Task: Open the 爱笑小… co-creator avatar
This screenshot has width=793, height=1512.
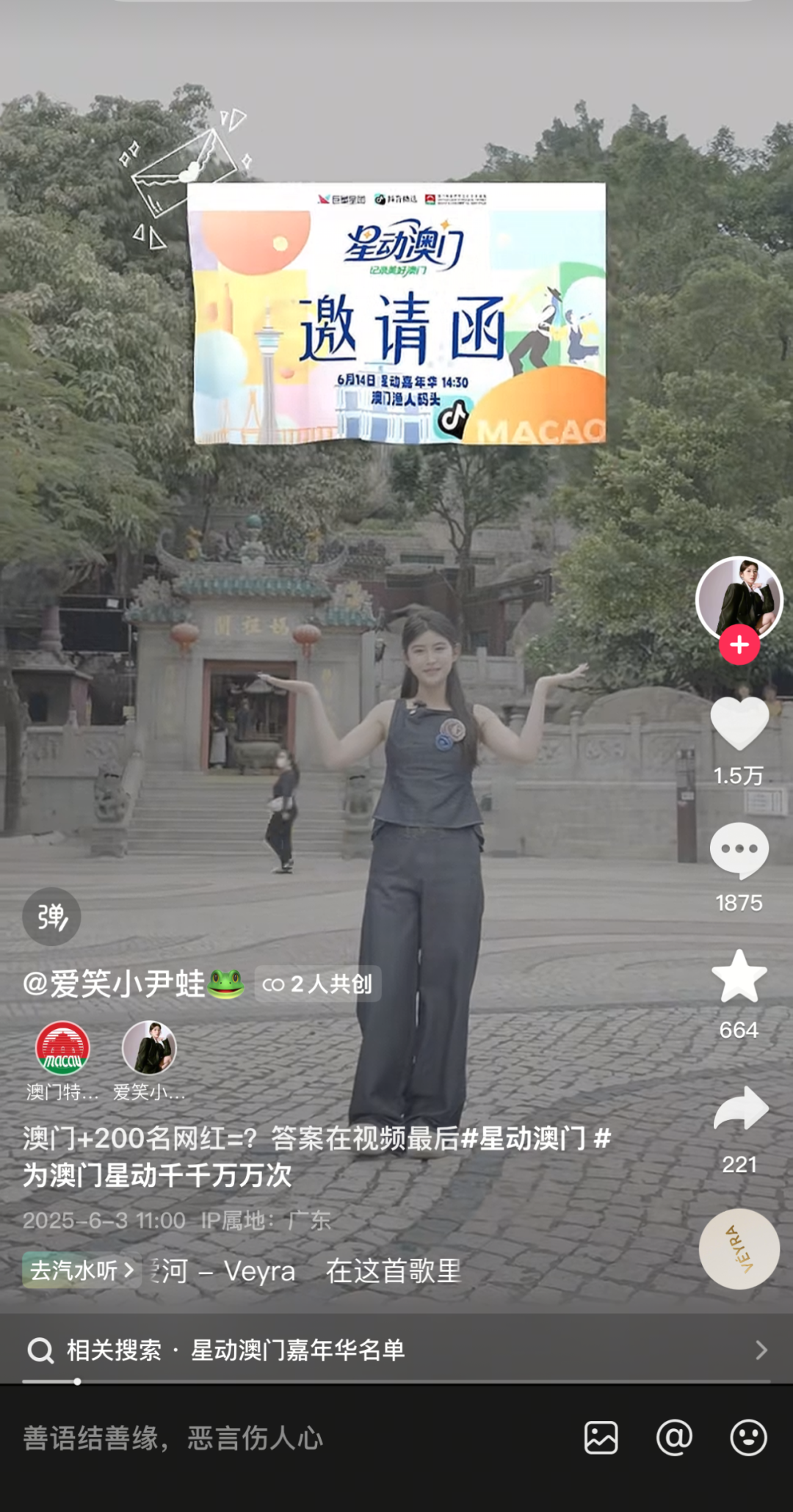Action: click(149, 1049)
